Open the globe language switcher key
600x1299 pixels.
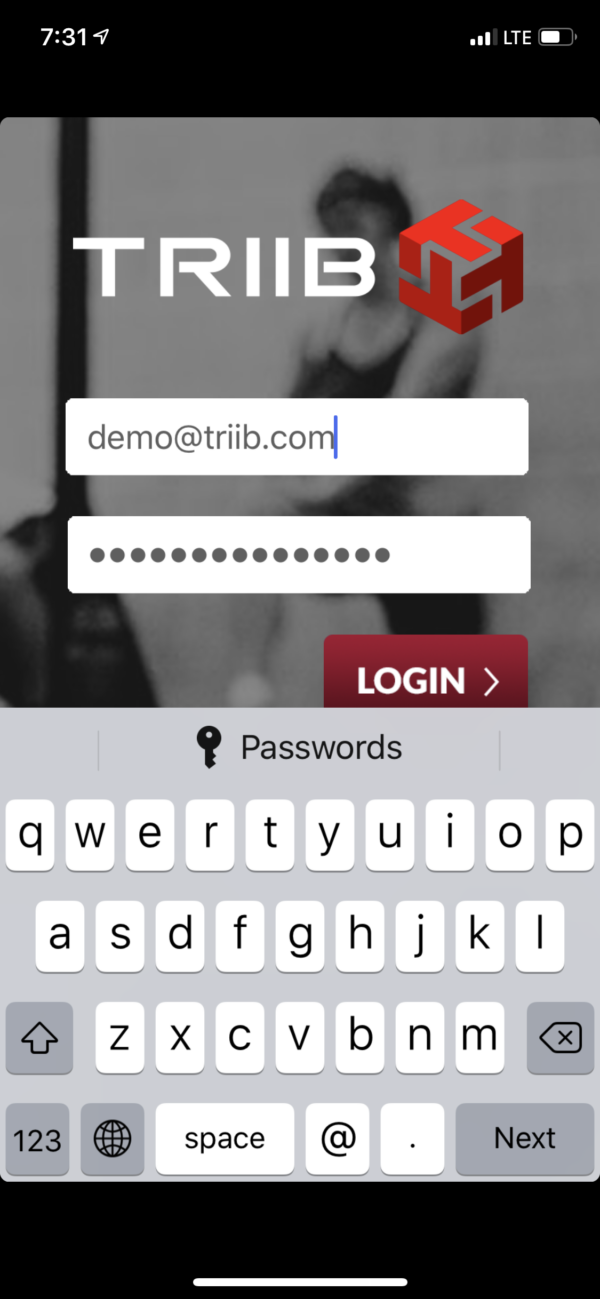coord(112,1139)
